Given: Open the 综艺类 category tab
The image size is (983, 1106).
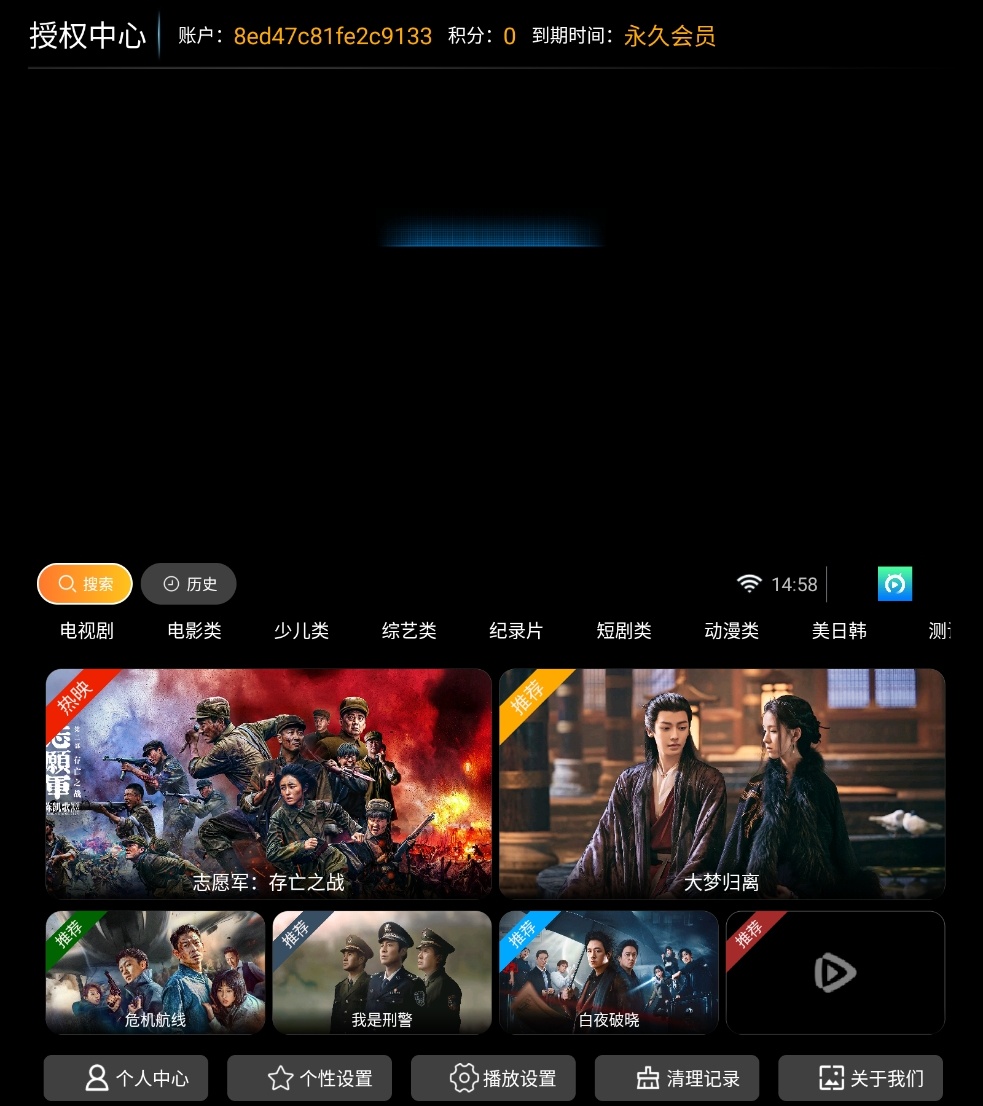Looking at the screenshot, I should point(409,631).
